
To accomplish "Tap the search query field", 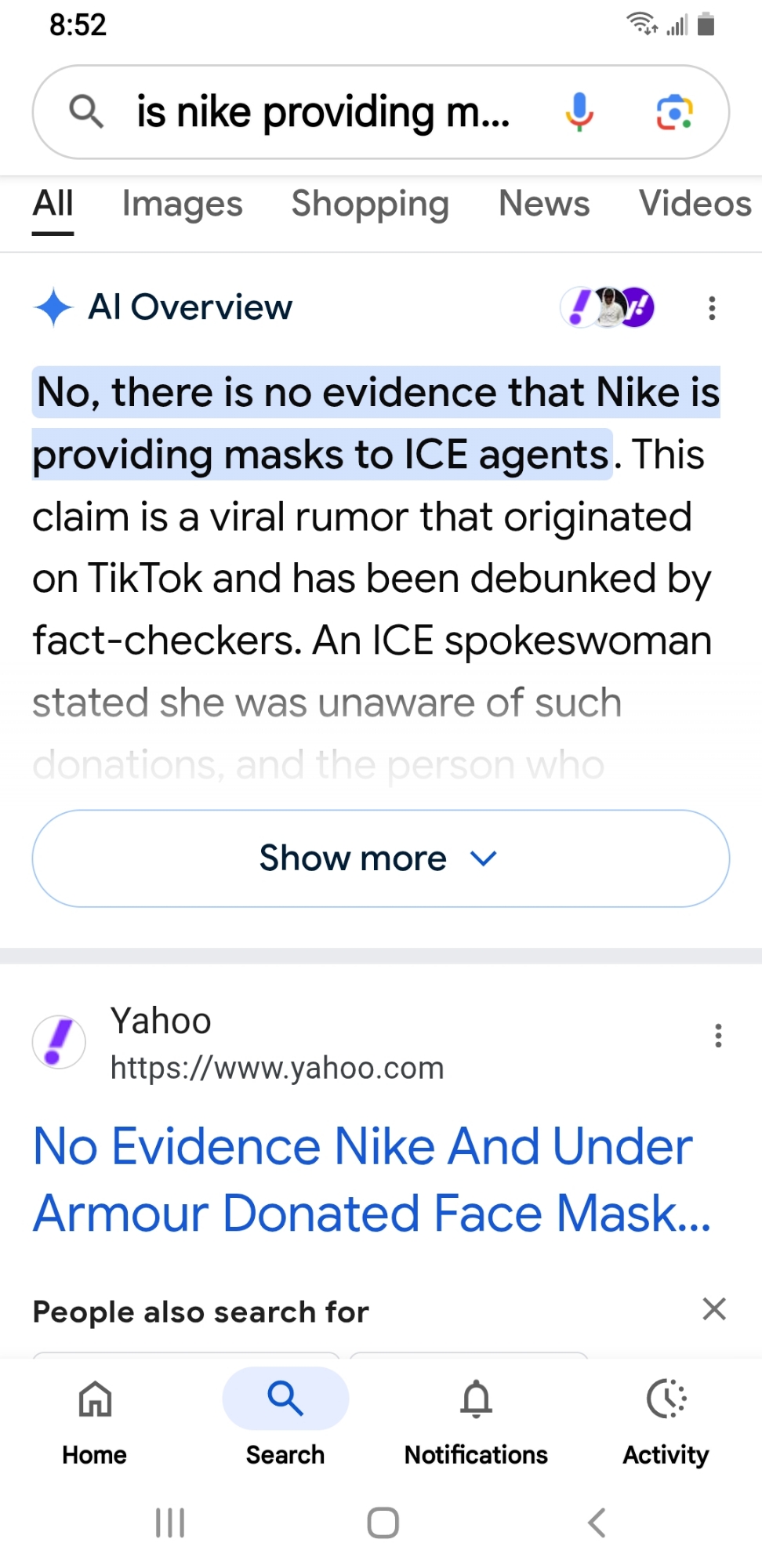I will 321,112.
